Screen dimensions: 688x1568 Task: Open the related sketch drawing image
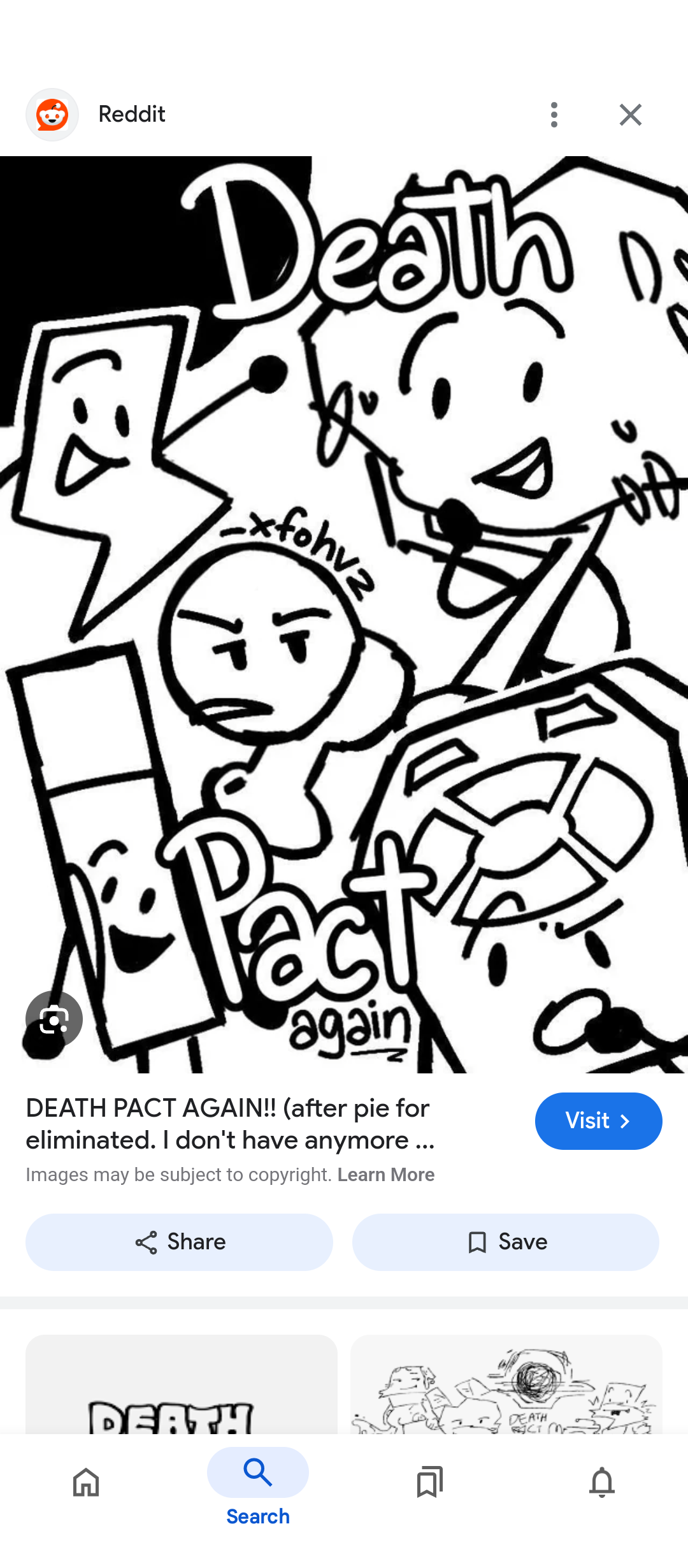(x=506, y=1386)
